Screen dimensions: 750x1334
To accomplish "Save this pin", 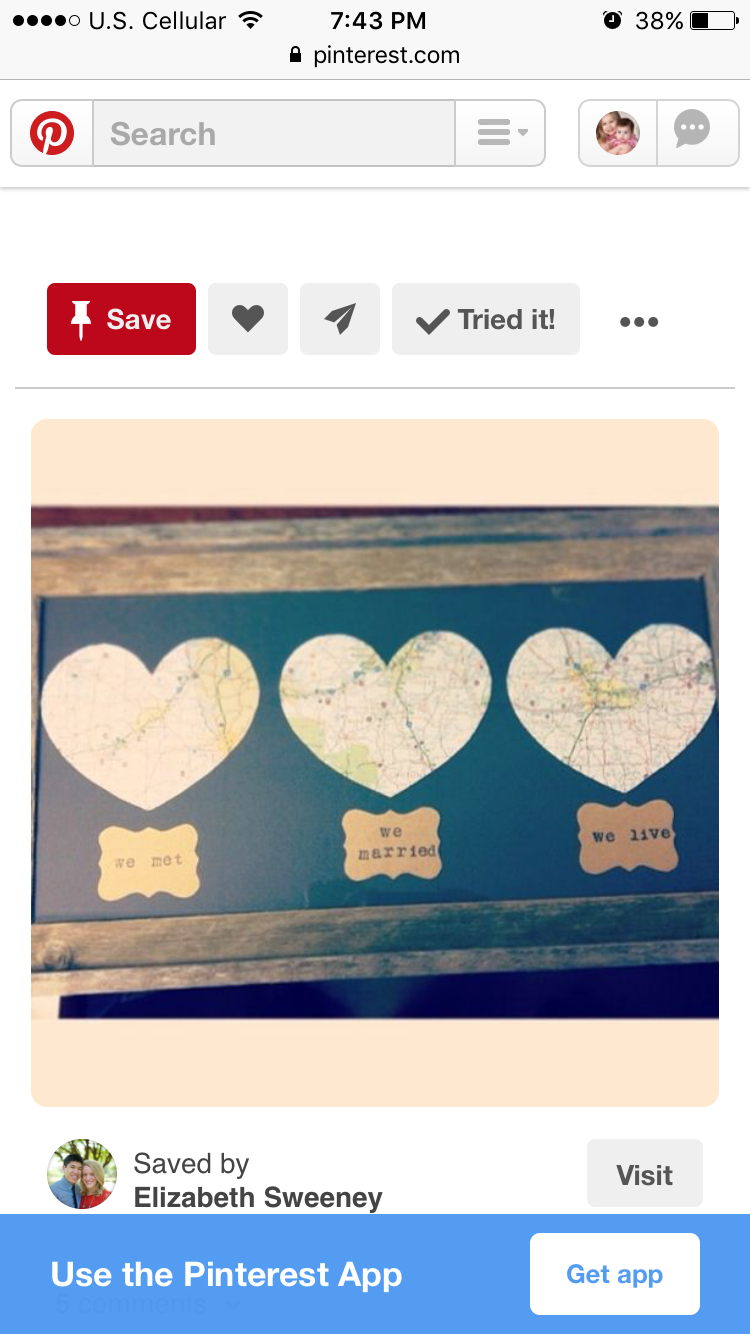I will [x=121, y=319].
